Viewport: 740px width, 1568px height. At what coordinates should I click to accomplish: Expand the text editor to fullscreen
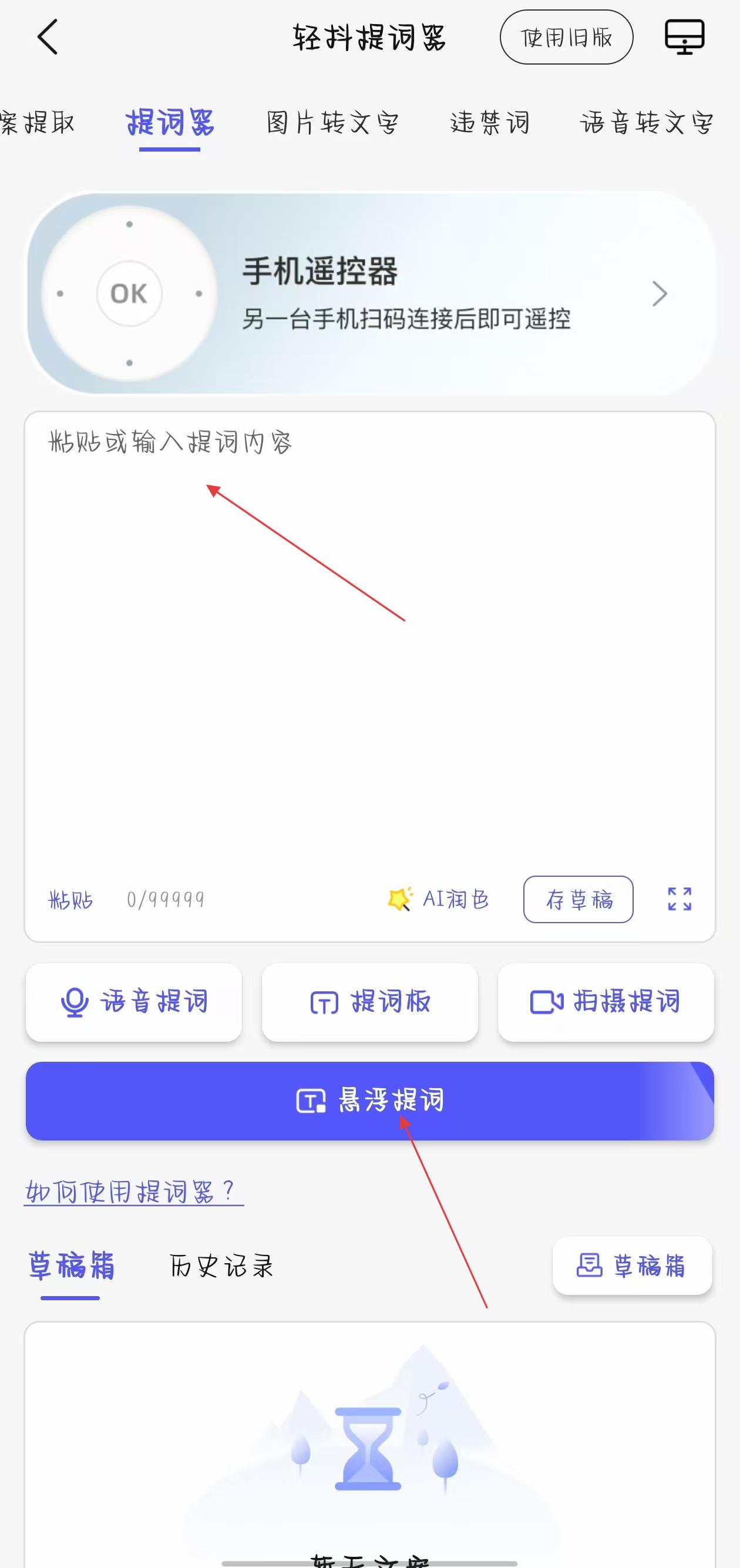coord(679,899)
